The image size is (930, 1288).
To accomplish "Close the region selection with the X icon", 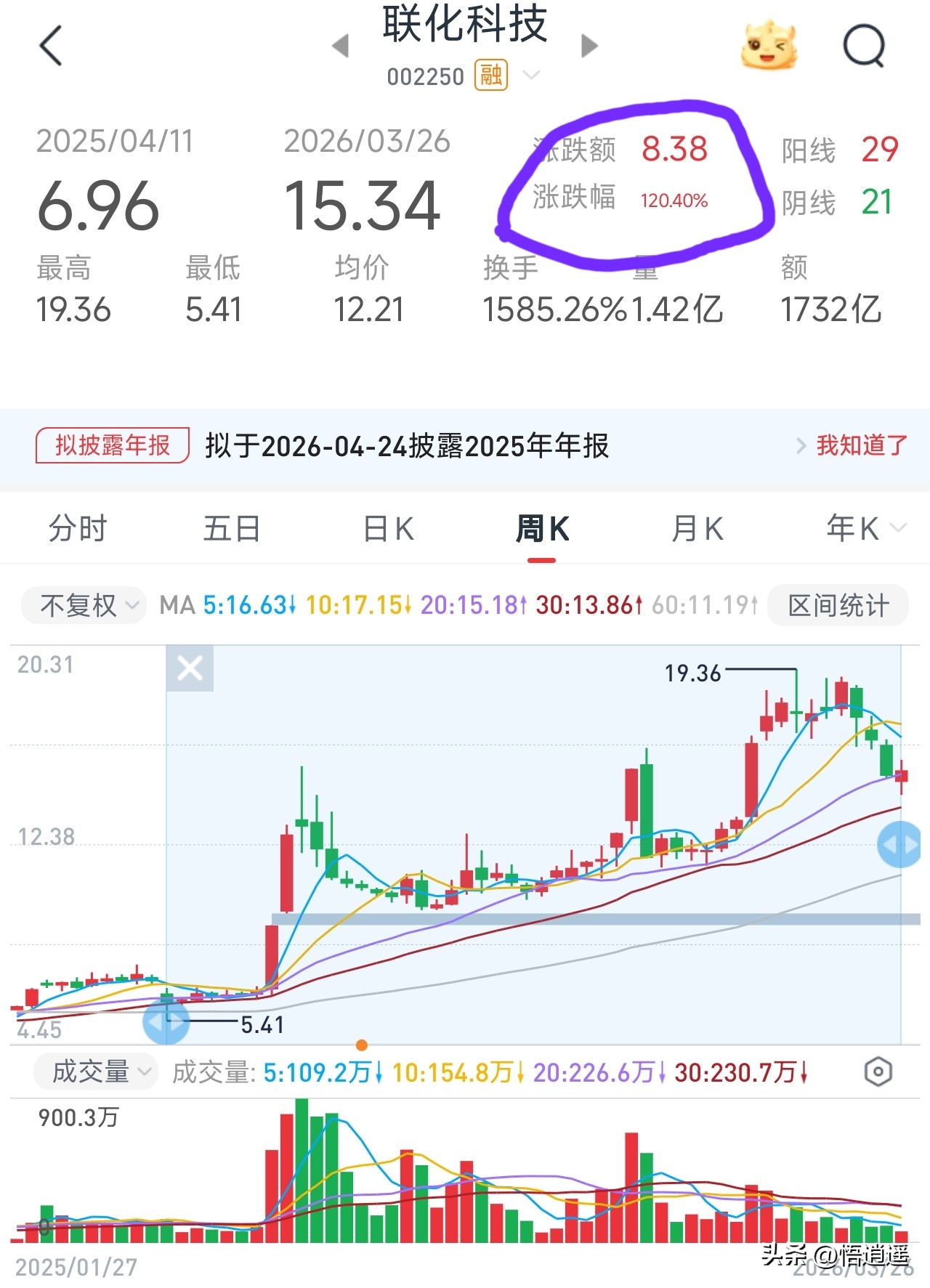I will click(190, 669).
